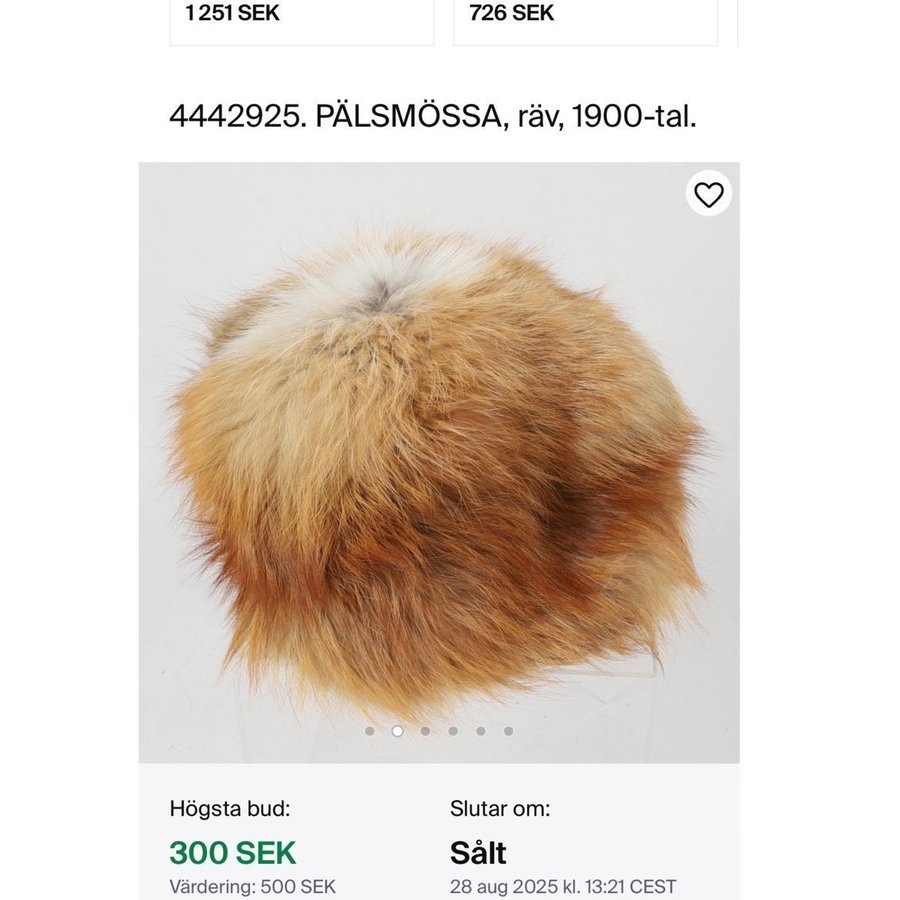Jump to the first photo dot
The image size is (900, 900).
[x=370, y=731]
